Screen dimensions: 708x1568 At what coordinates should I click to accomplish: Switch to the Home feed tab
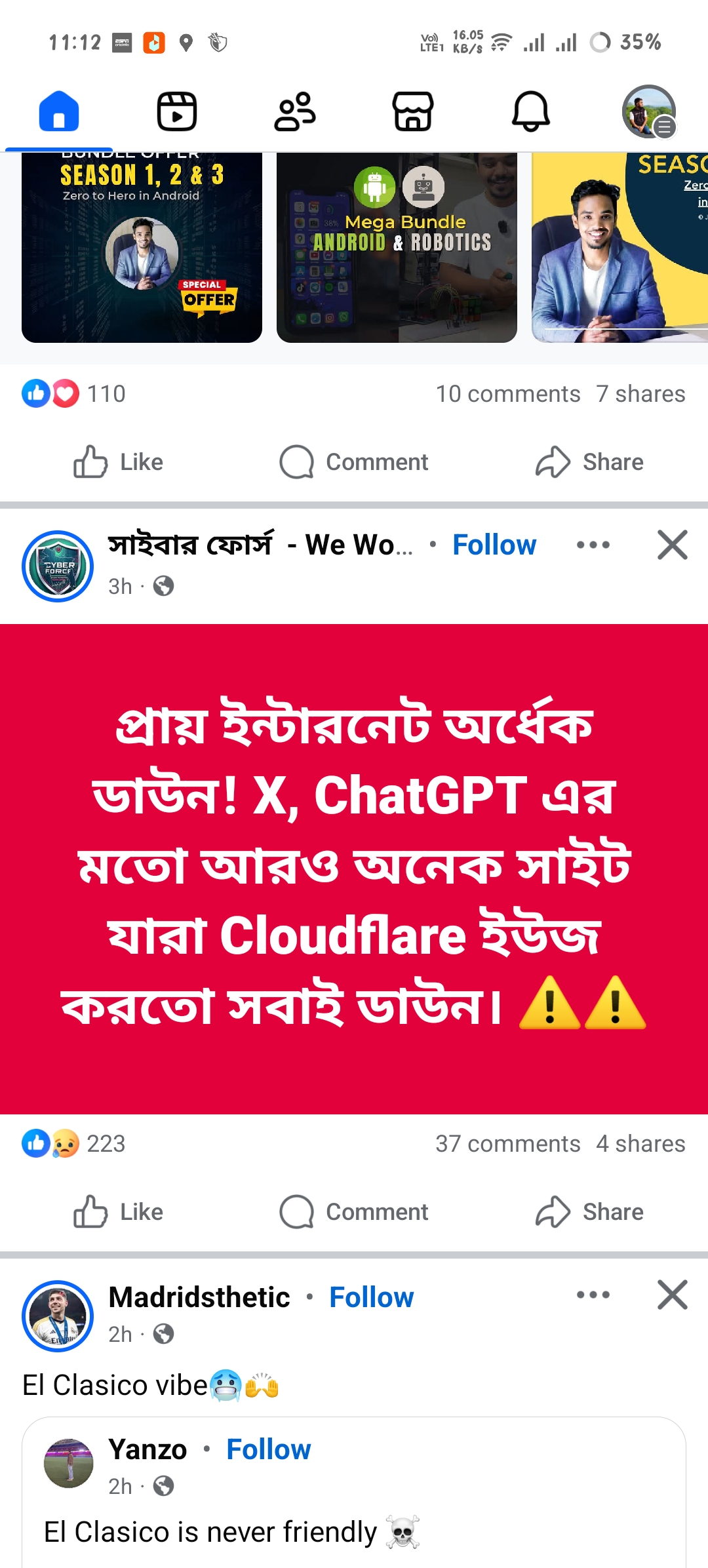click(x=59, y=111)
